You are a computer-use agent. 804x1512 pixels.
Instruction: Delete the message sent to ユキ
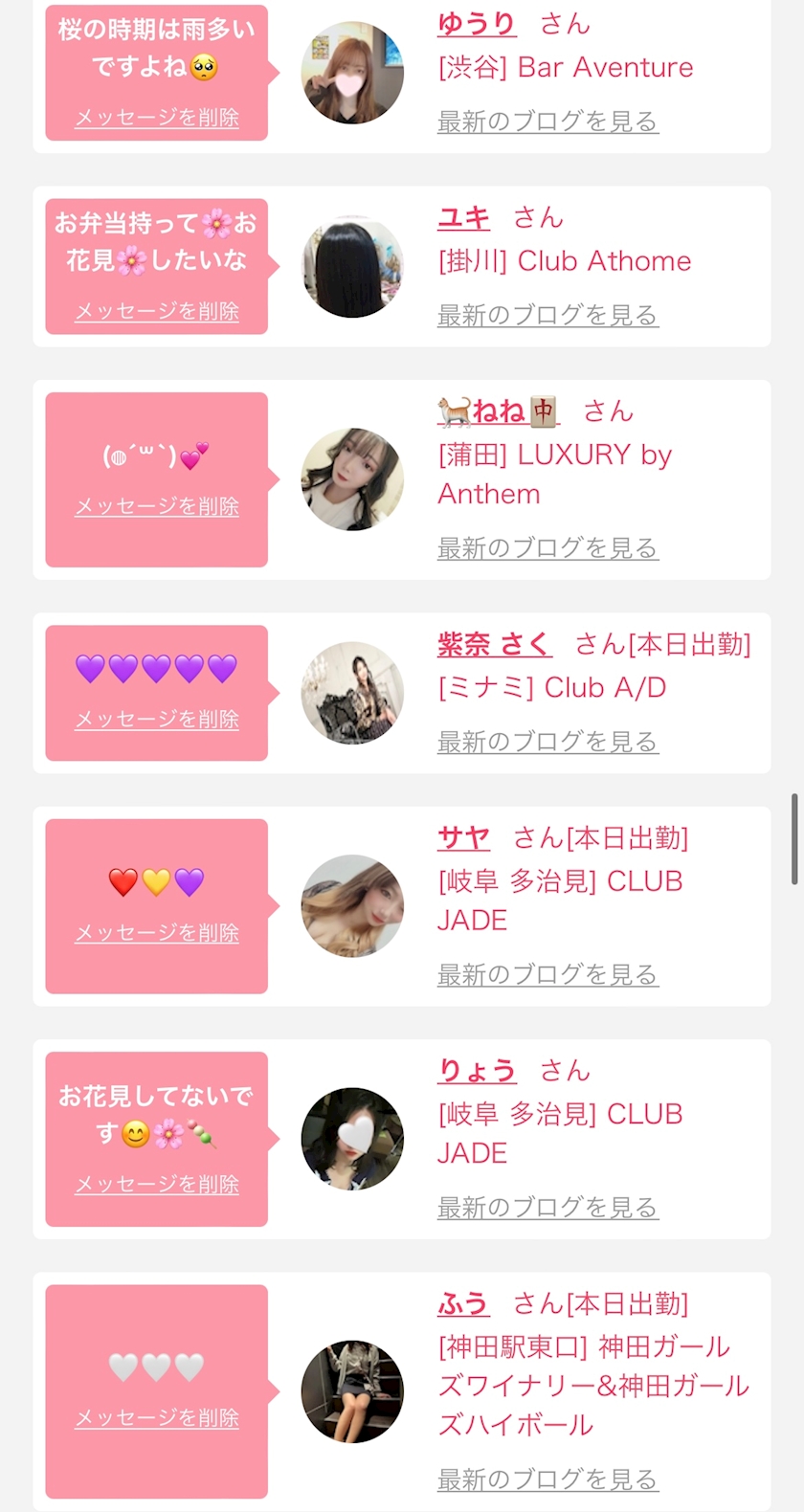click(157, 311)
